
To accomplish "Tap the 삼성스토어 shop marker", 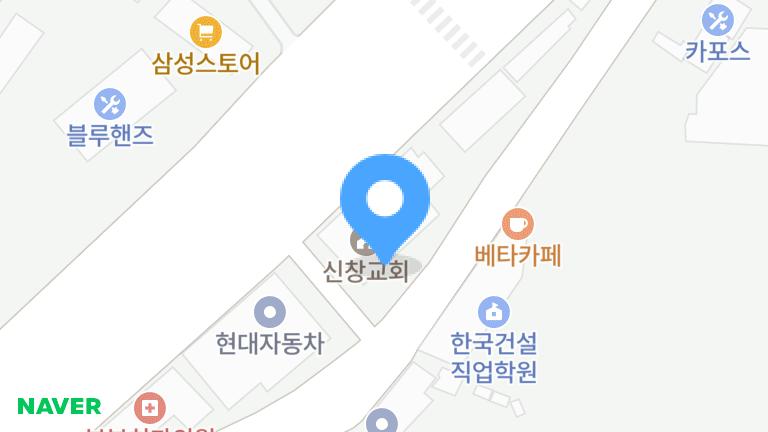I will point(206,33).
